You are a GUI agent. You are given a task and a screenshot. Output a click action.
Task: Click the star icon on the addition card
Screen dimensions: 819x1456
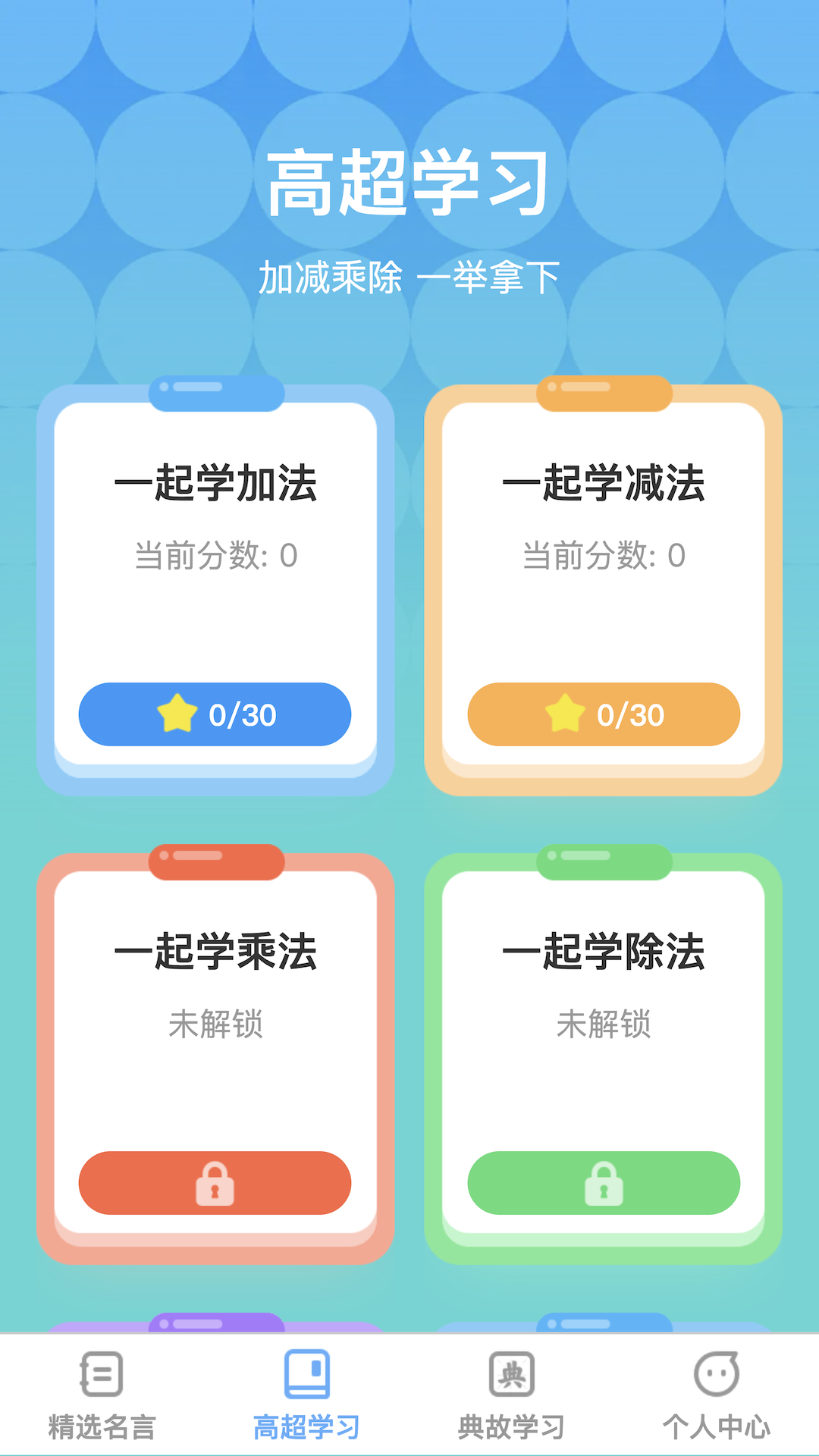tap(179, 713)
